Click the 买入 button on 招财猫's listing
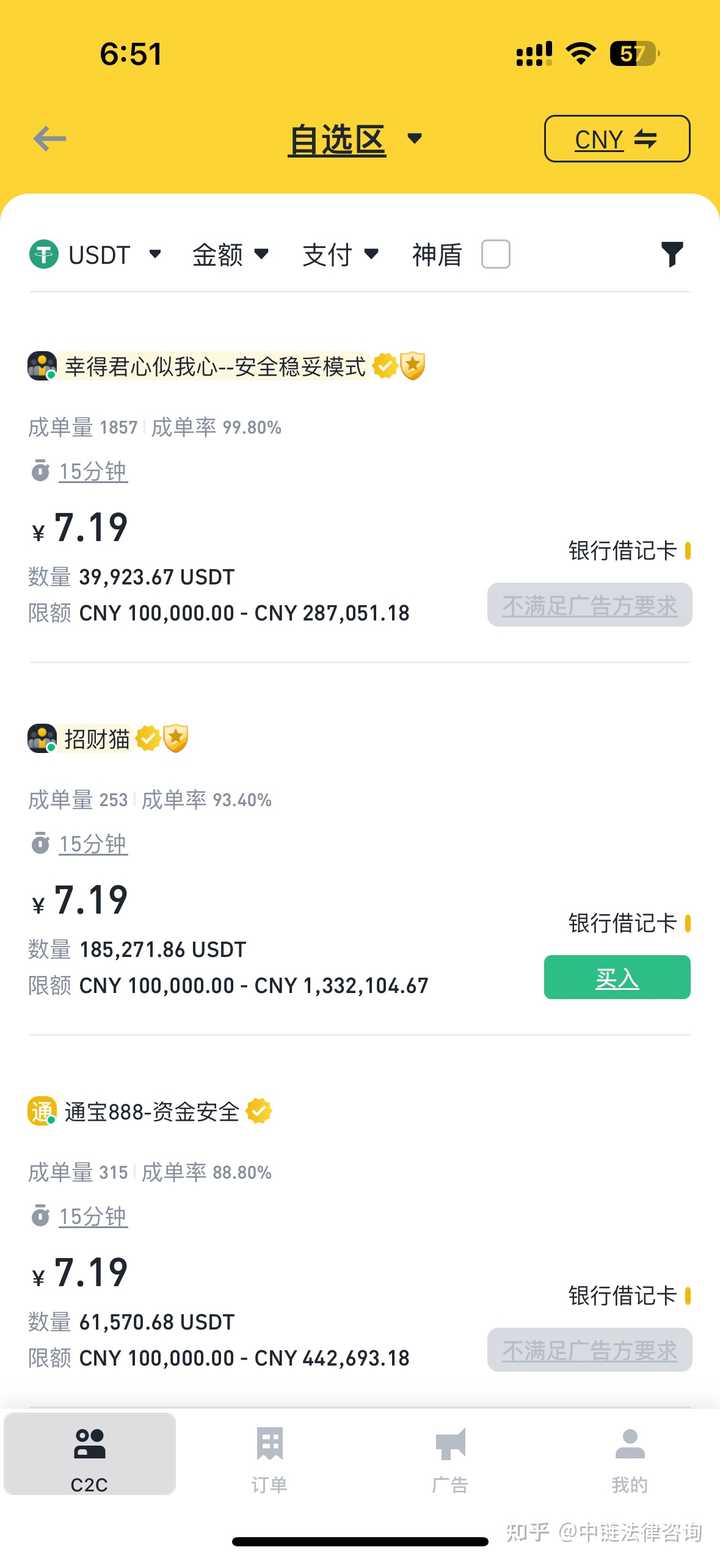 (x=616, y=978)
